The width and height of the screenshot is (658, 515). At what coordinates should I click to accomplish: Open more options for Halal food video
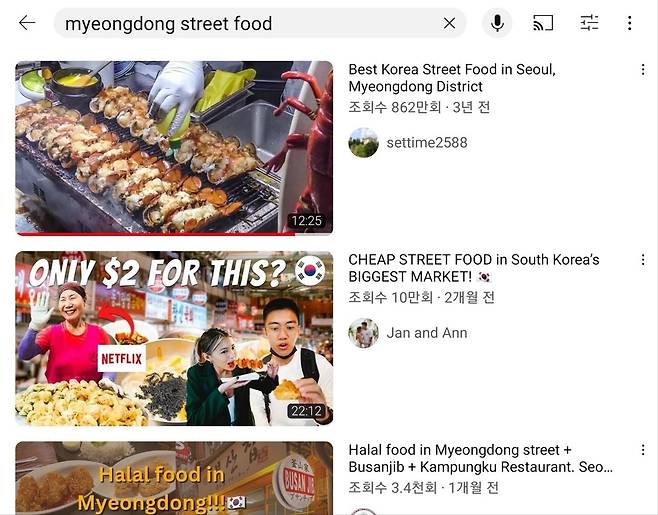[643, 450]
